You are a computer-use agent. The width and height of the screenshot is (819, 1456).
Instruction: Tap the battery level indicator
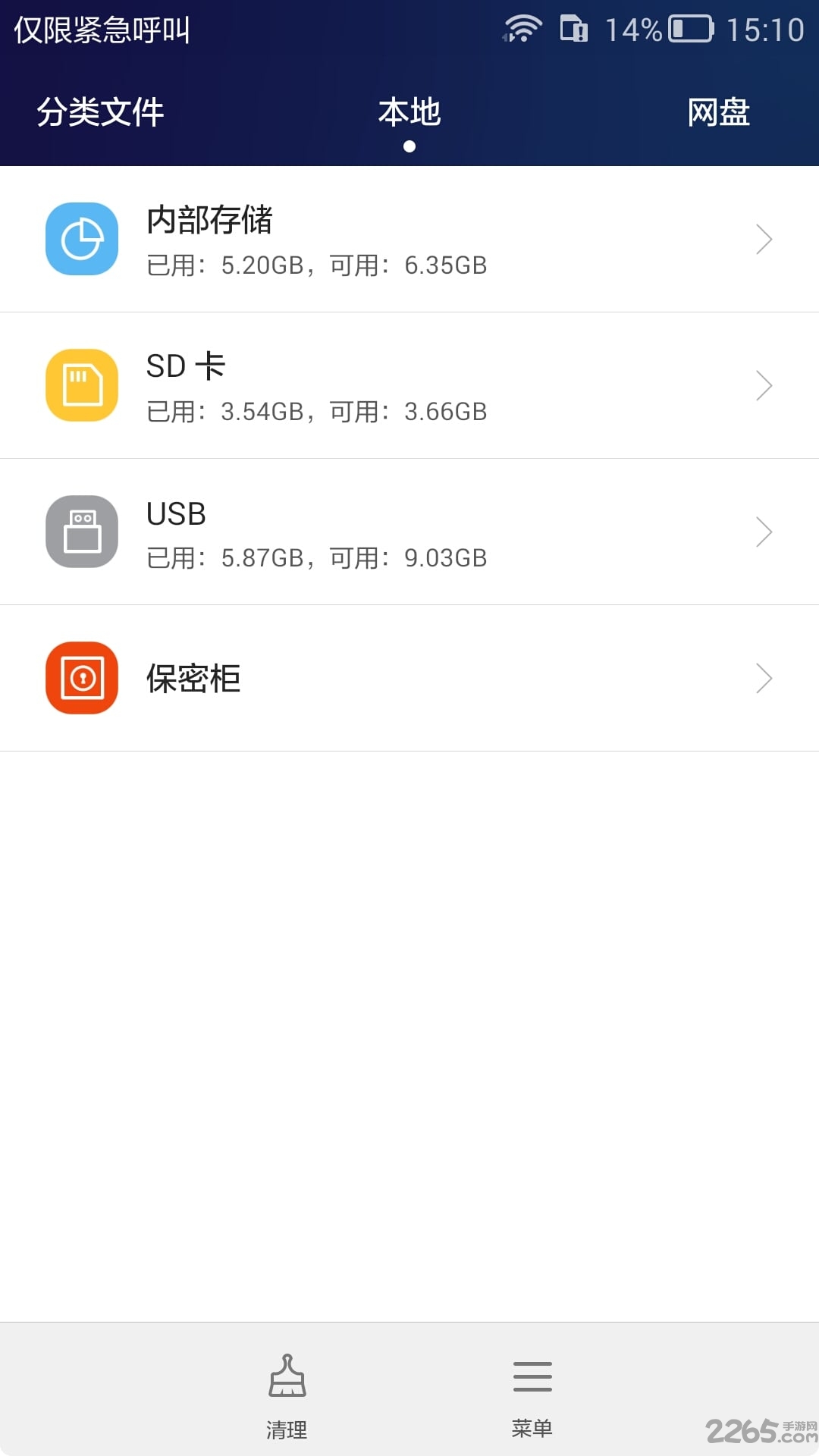tap(686, 29)
